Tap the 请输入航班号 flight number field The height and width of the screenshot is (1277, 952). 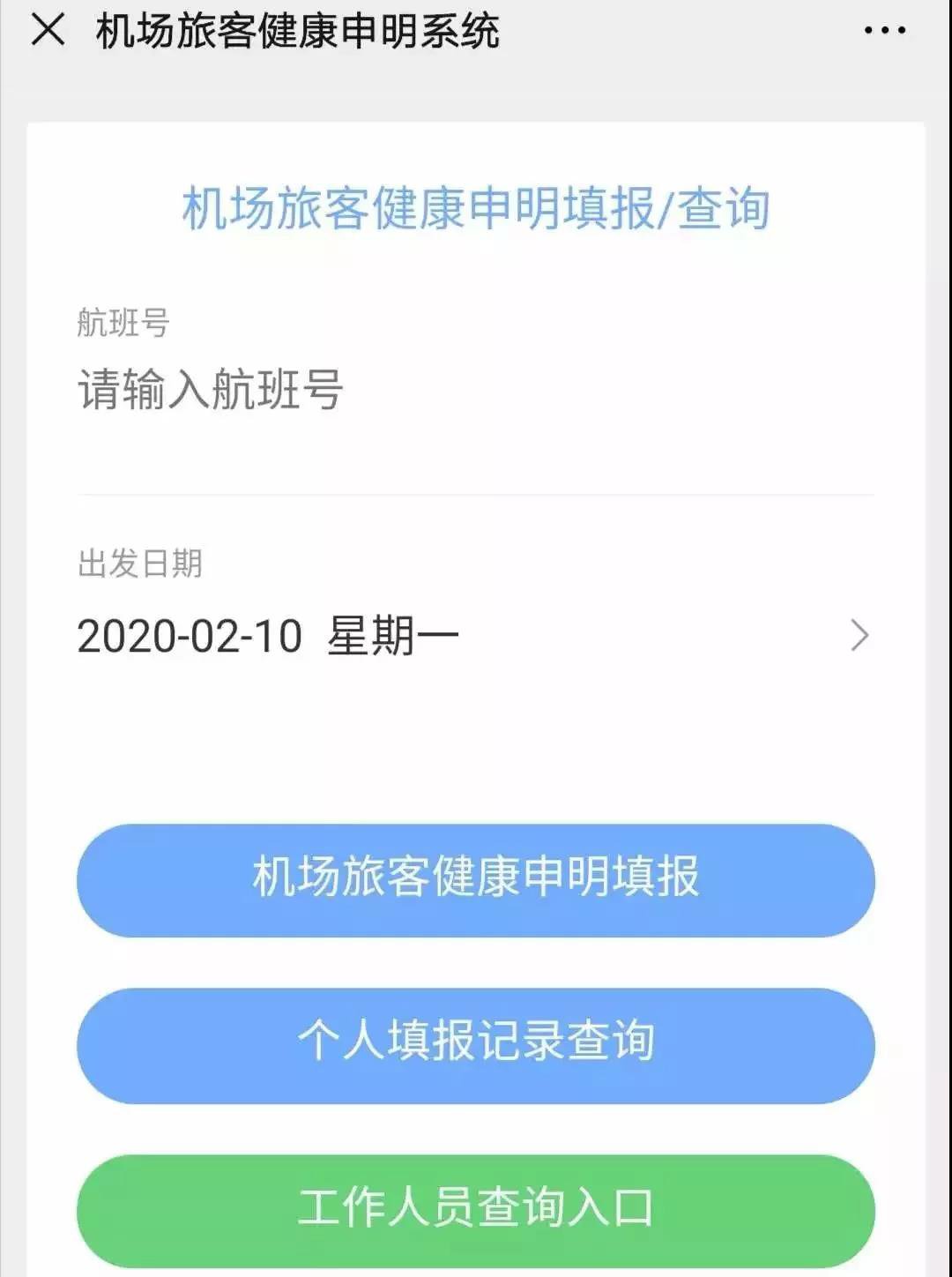474,390
